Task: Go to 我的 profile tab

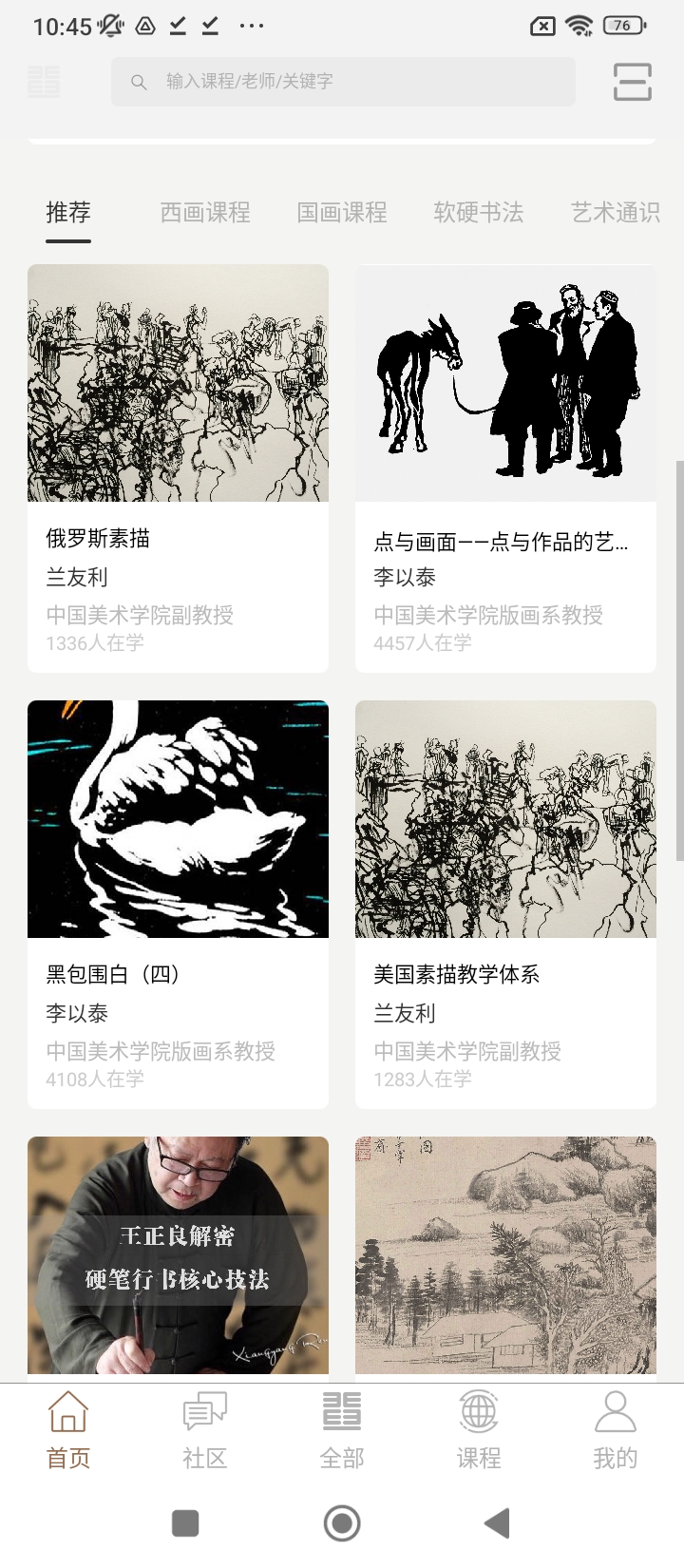Action: click(616, 1430)
